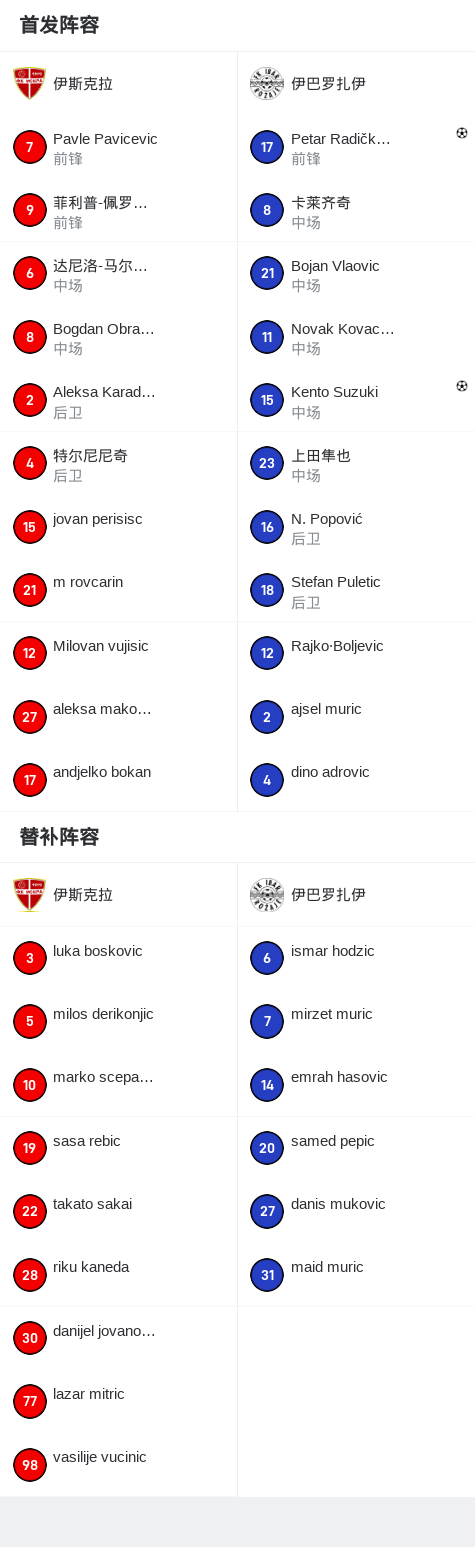
Task: Tap the 伊斯克拉 team header in starting lineup
Action: [x=118, y=84]
